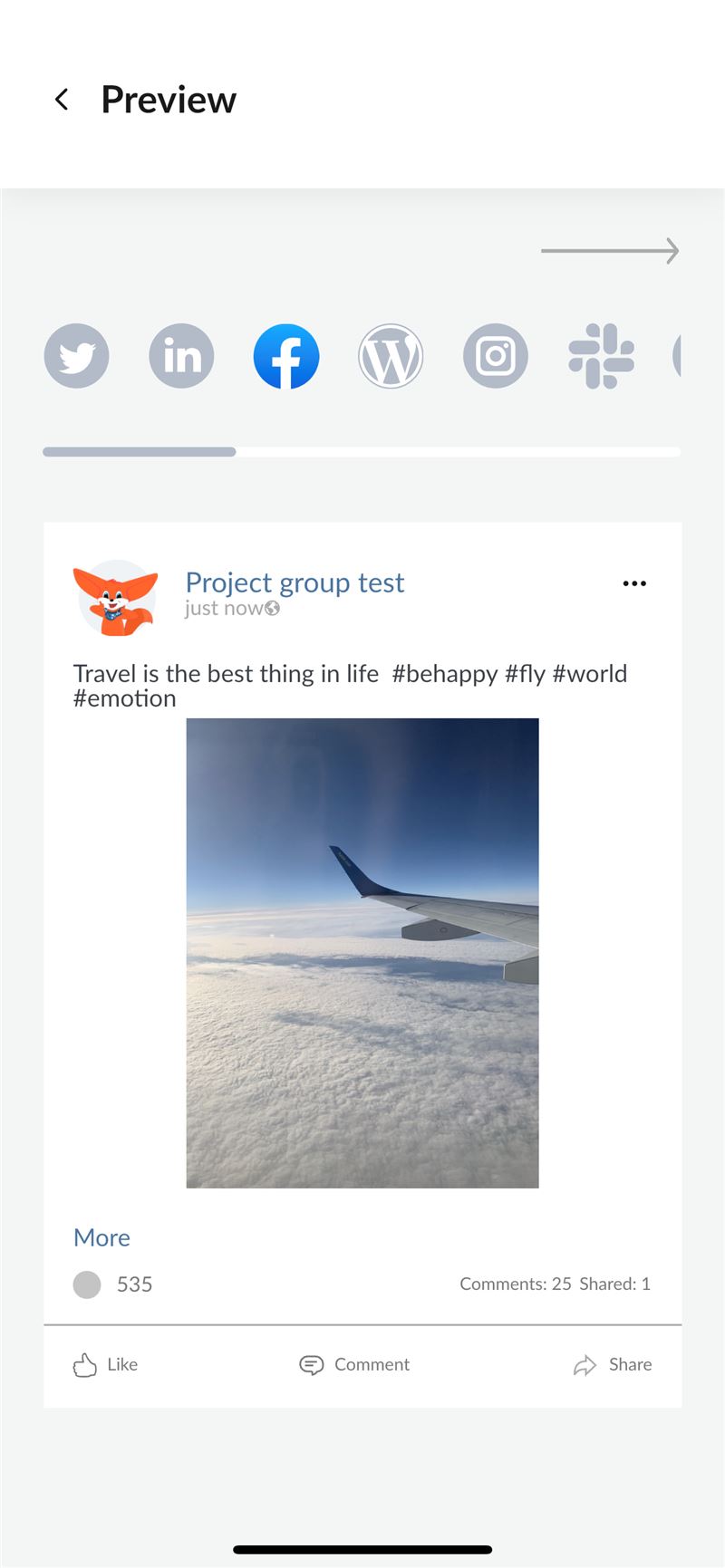Open the three-dot menu on the post

pos(634,583)
